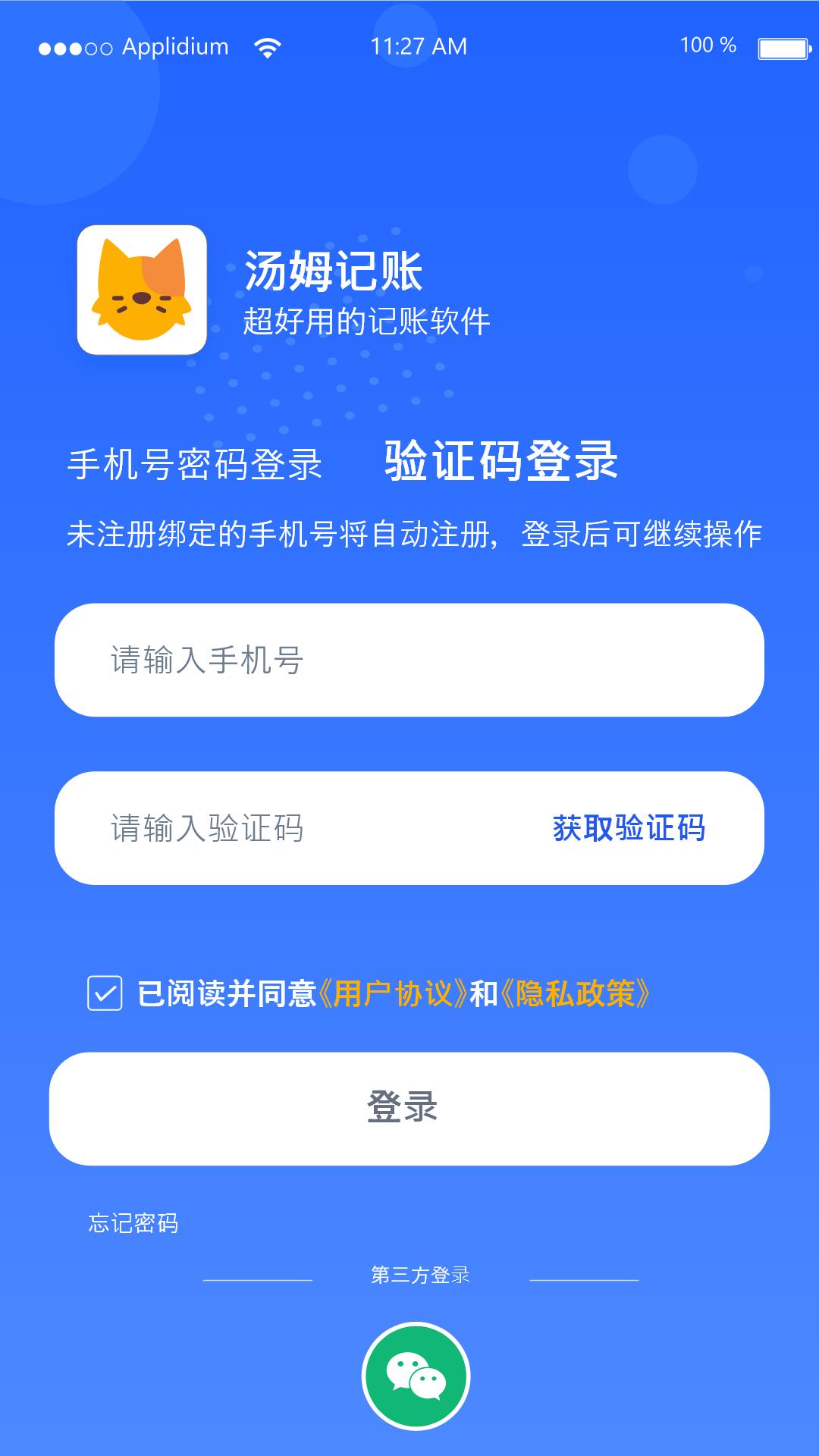This screenshot has width=819, height=1456.
Task: Tap the signal strength dots icon
Action: [74, 45]
